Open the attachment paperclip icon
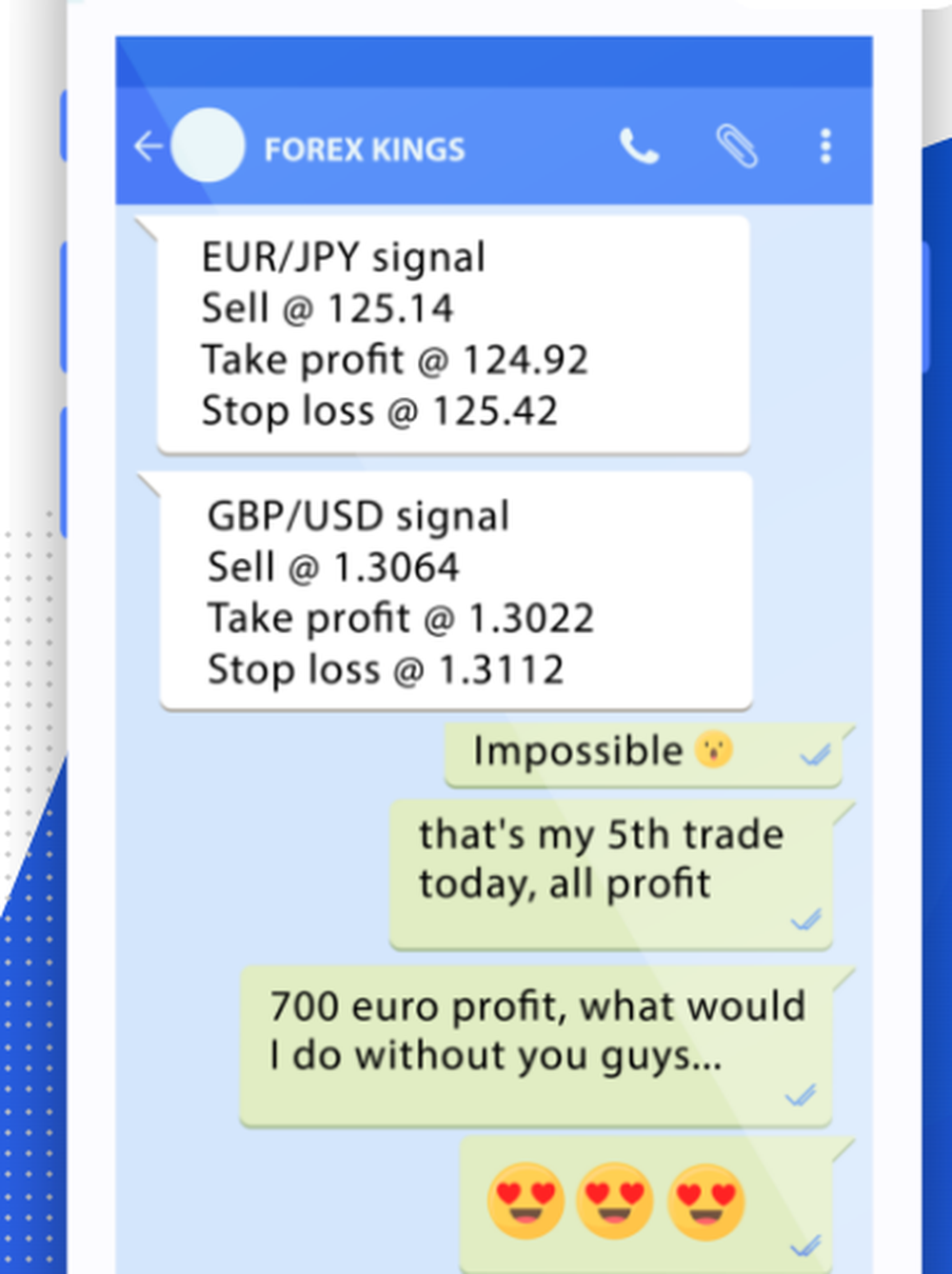 point(737,145)
